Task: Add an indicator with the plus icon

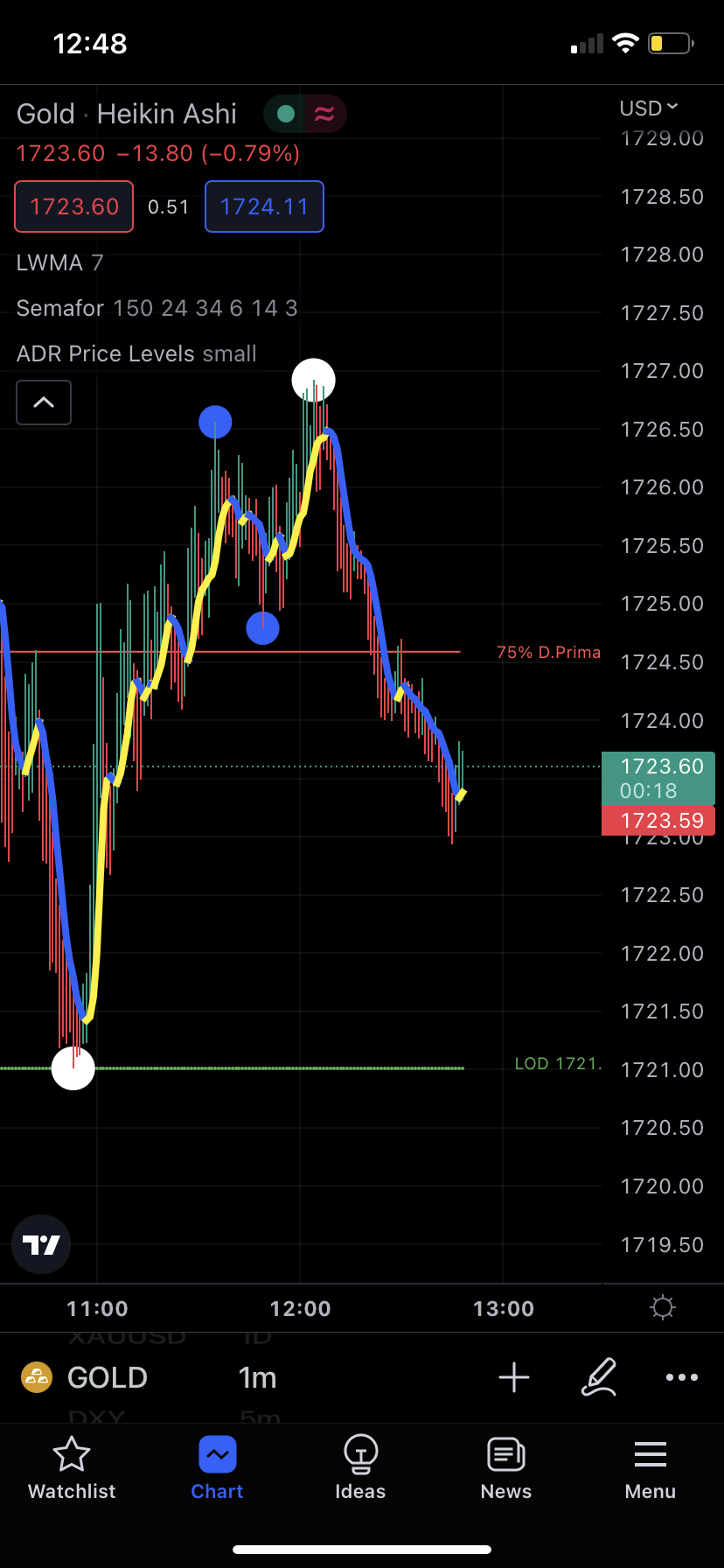Action: 514,1377
